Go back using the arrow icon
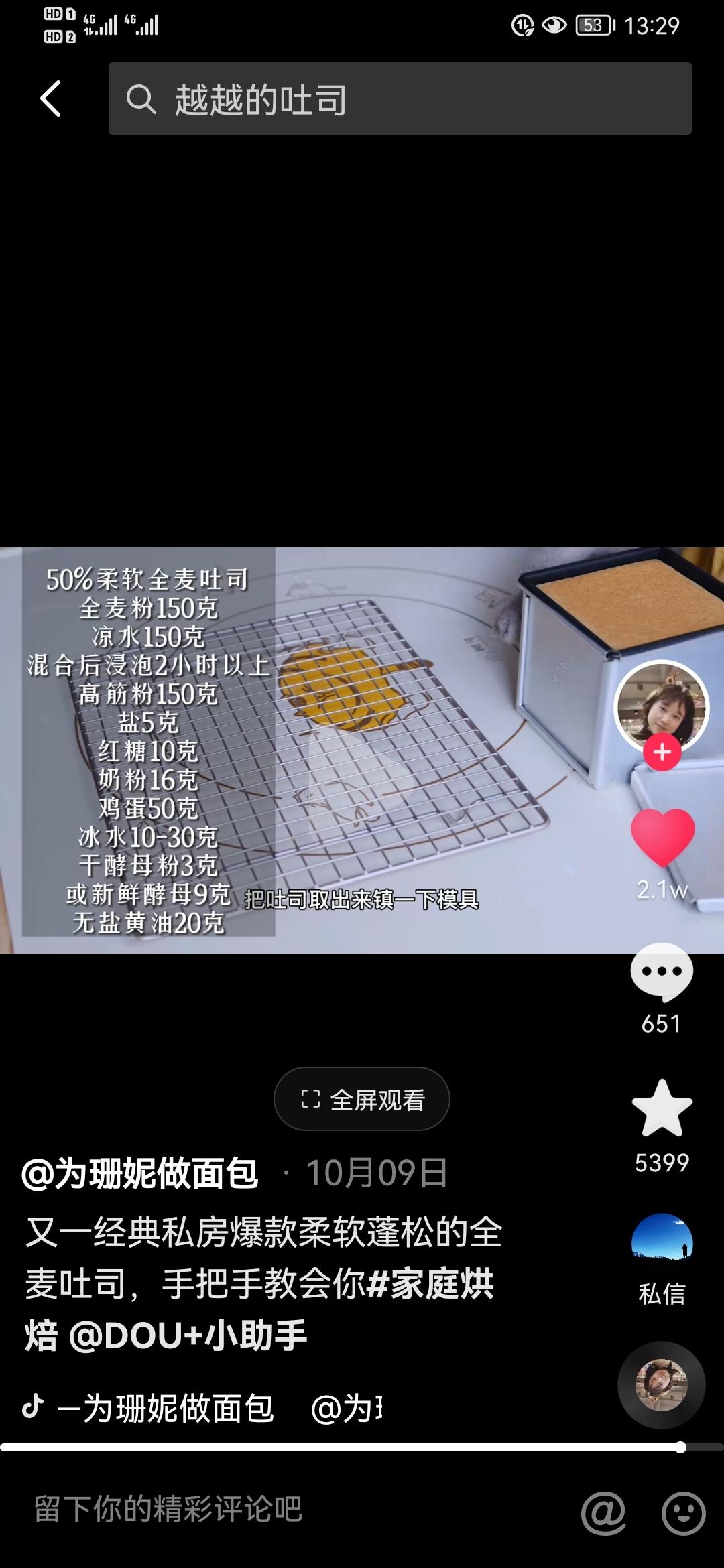 51,99
